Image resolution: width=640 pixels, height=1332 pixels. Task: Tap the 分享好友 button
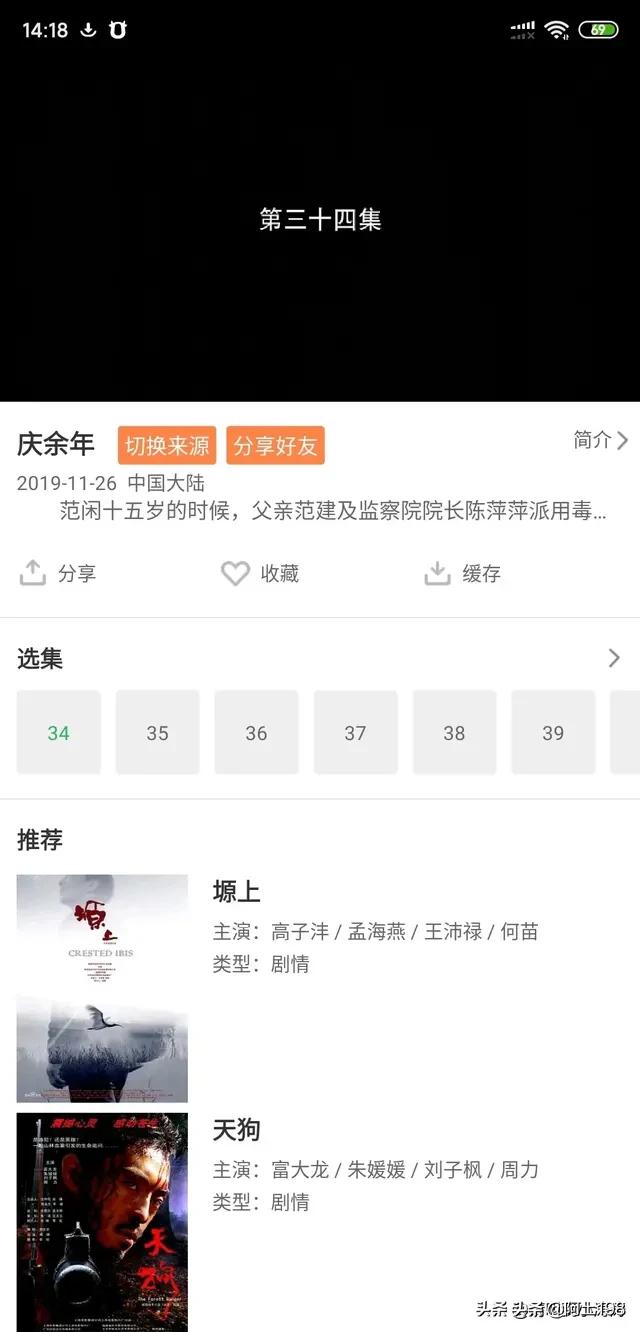coord(275,445)
